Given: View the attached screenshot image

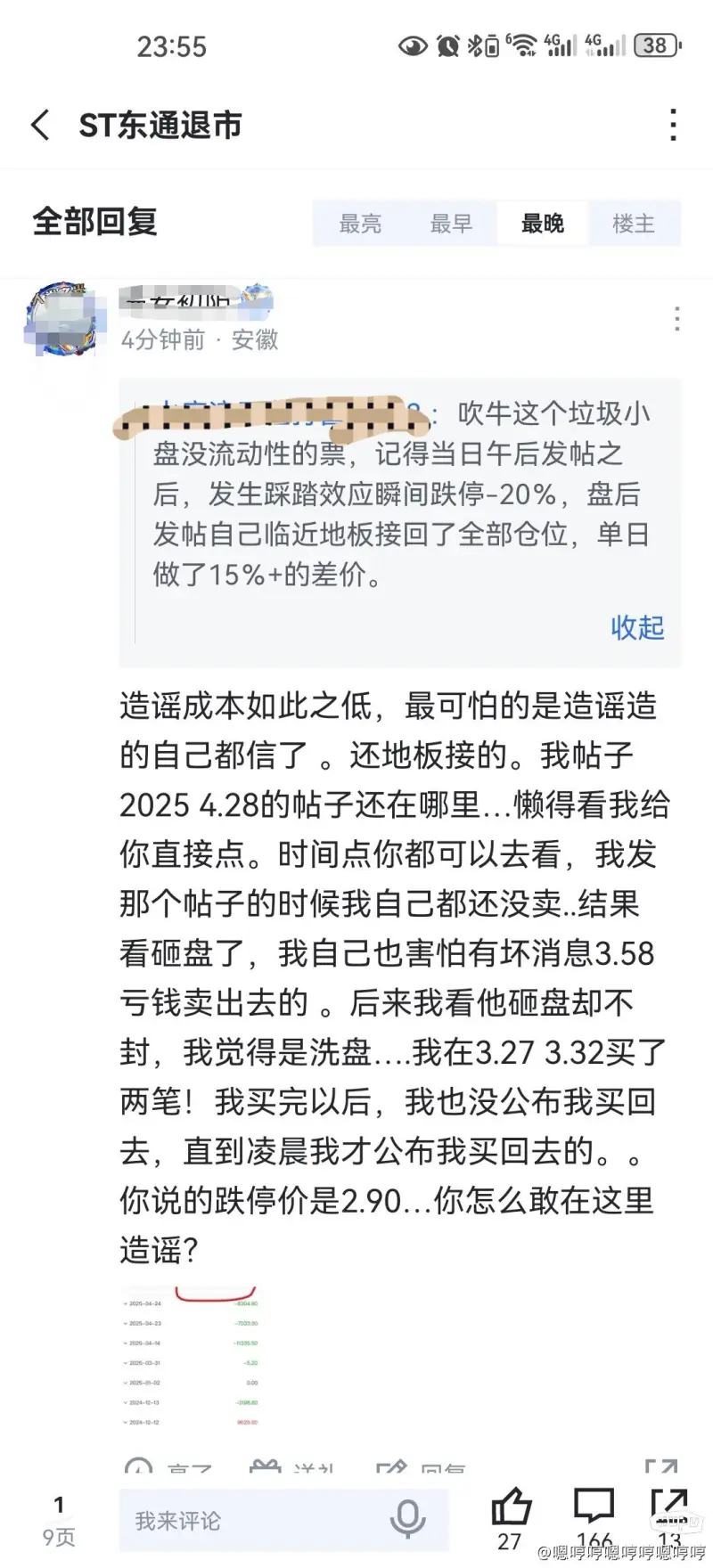Looking at the screenshot, I should coord(191,1358).
